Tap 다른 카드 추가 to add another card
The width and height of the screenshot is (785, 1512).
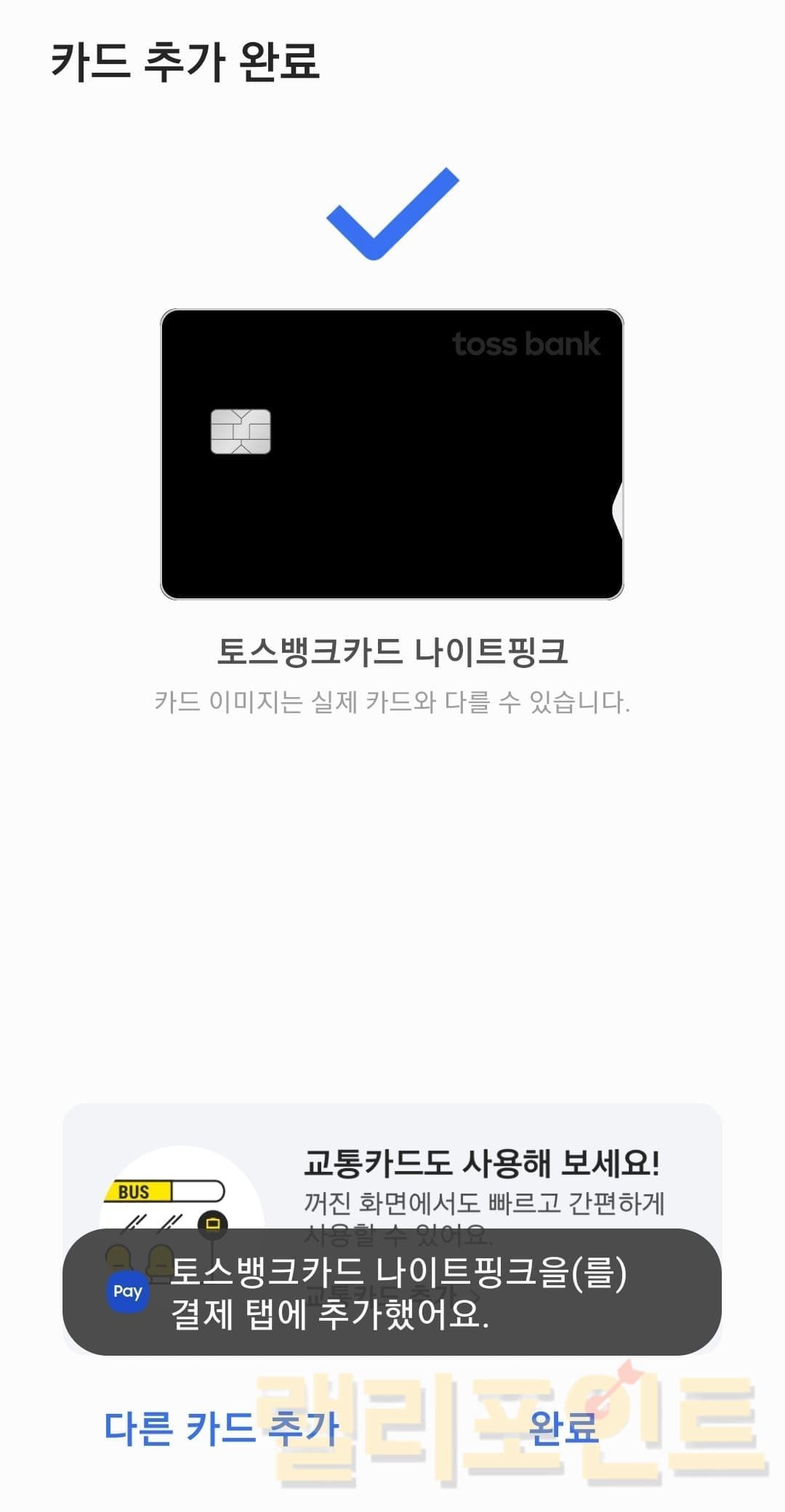click(222, 1426)
